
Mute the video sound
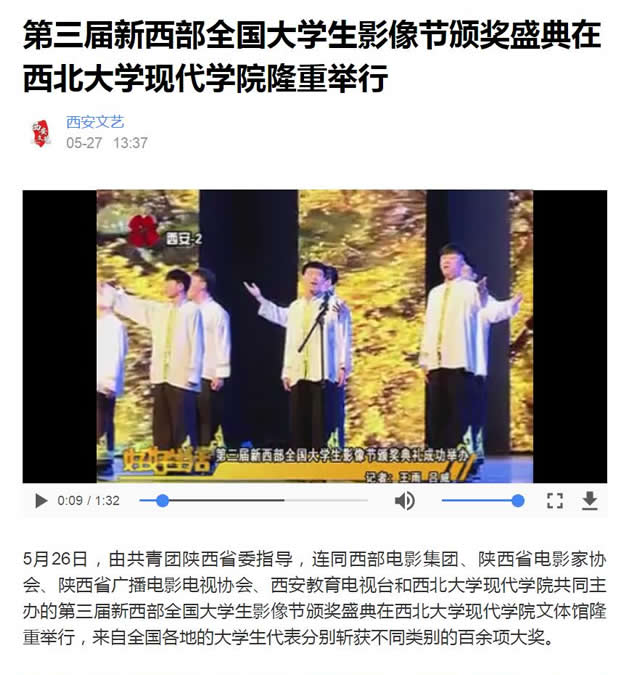[404, 500]
